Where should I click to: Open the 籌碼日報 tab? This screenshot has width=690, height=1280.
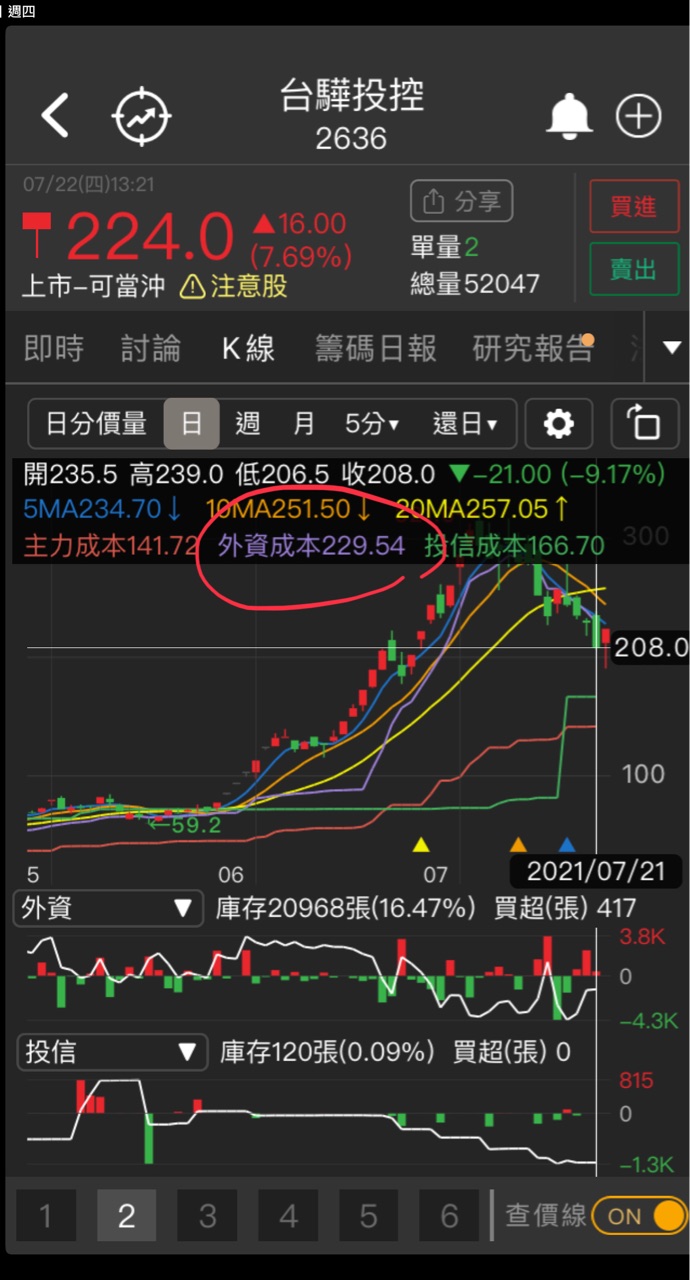(x=376, y=348)
